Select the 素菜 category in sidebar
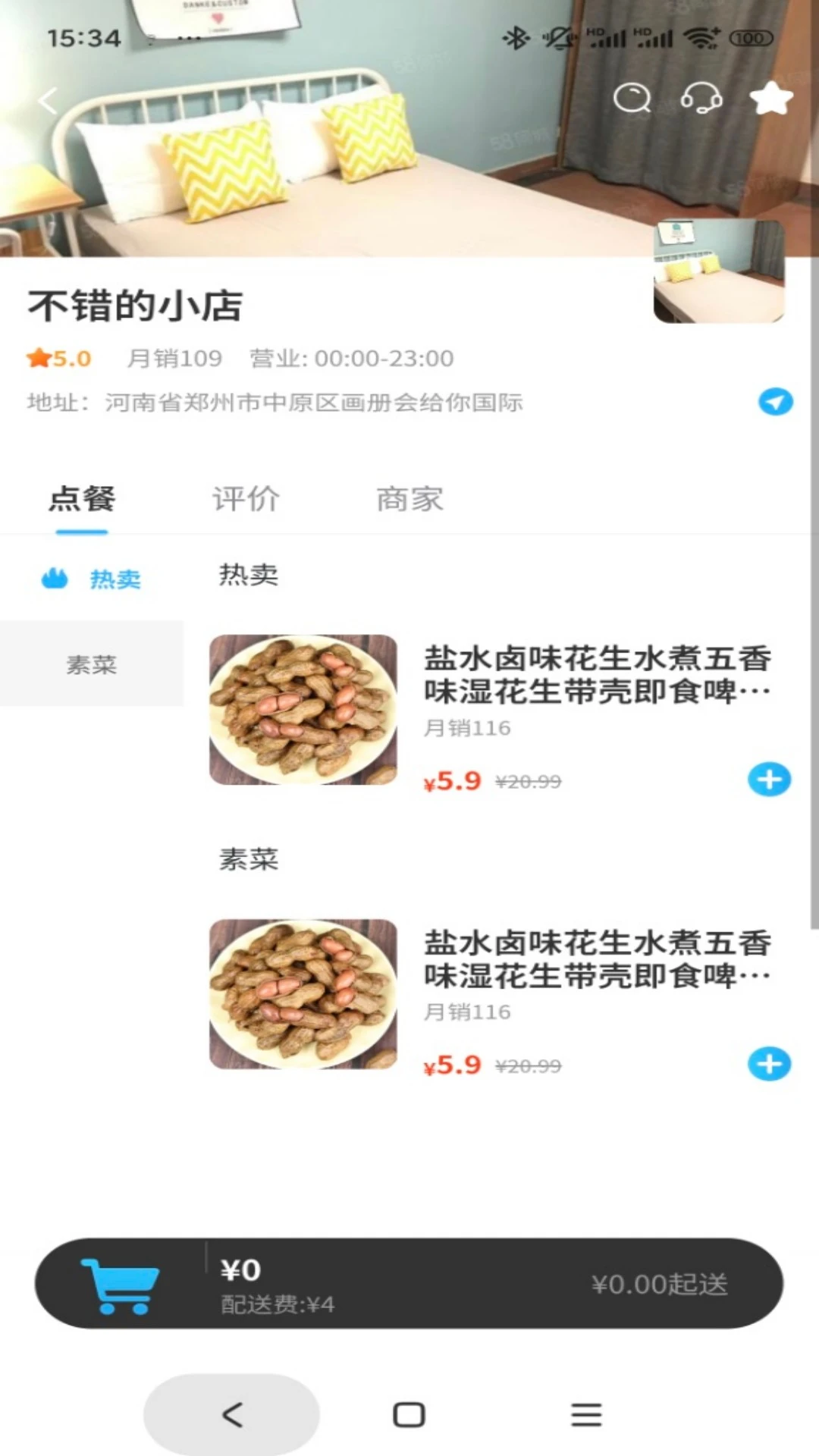 pyautogui.click(x=92, y=665)
